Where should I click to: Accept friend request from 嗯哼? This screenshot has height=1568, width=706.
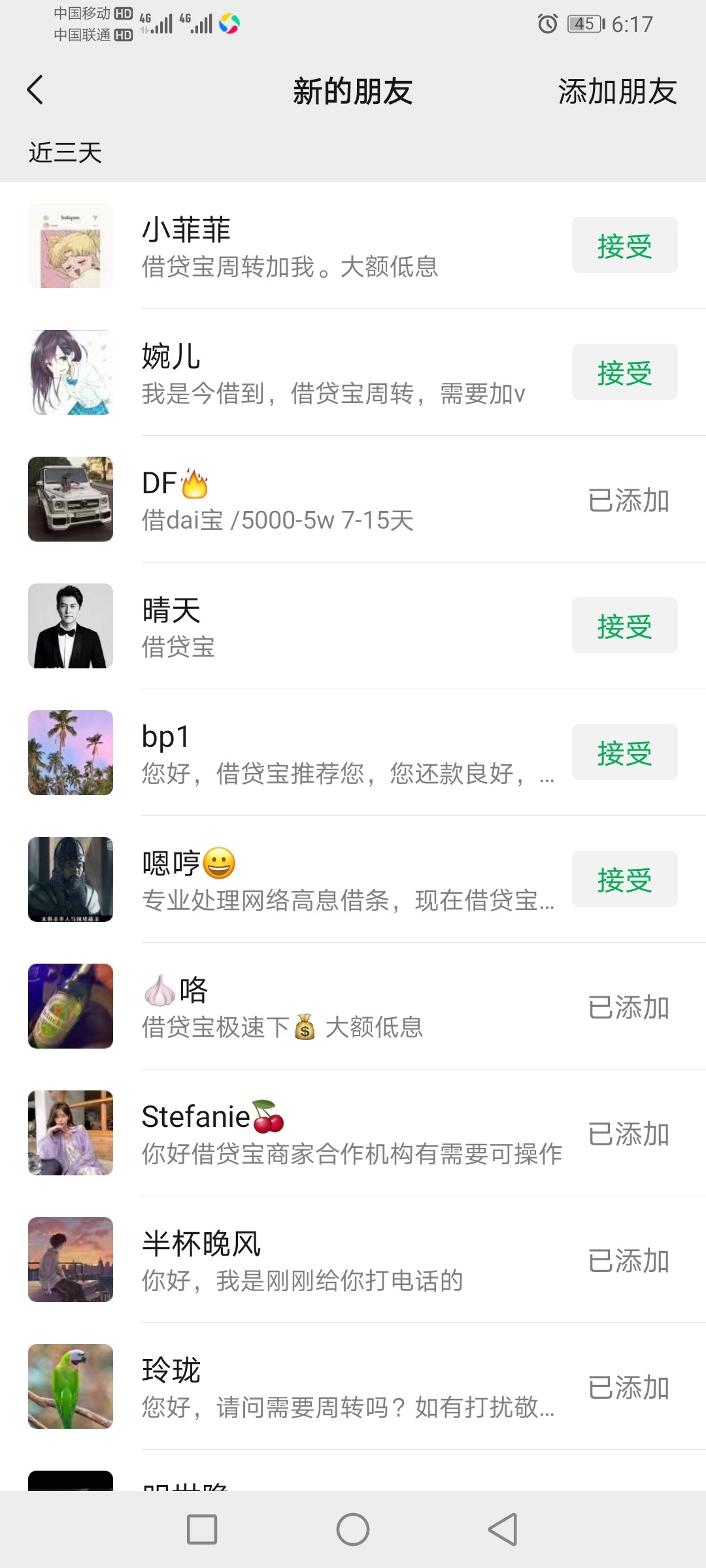click(624, 879)
